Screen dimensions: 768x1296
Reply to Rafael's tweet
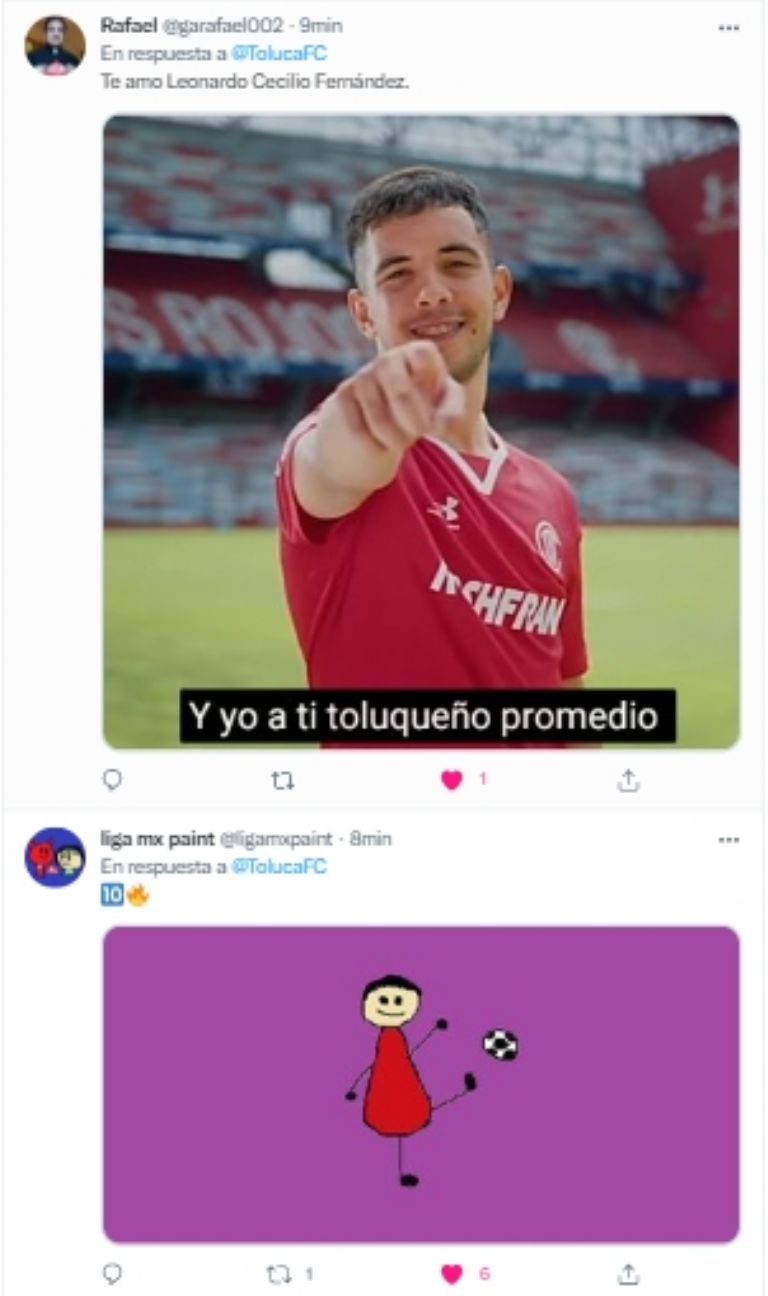tap(113, 780)
